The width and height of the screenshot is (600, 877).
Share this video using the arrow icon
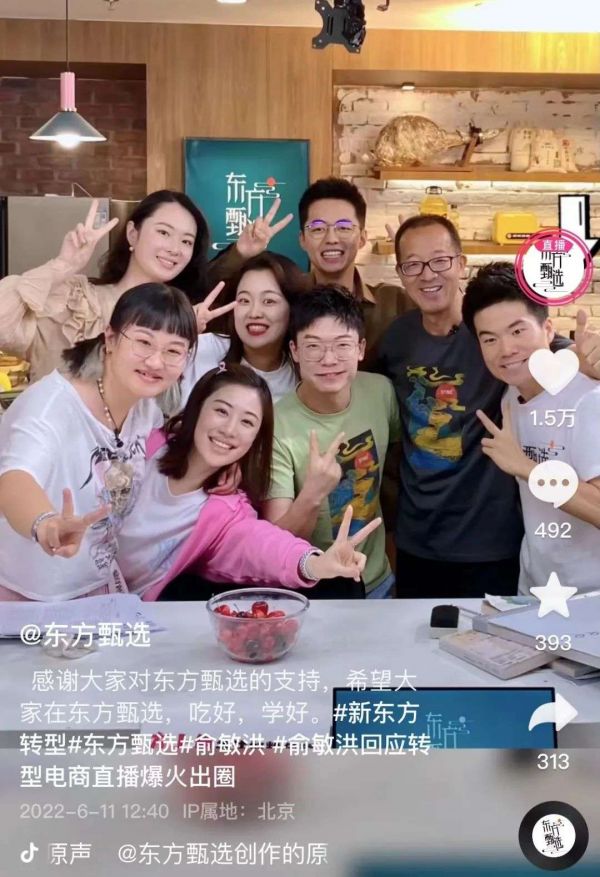[x=553, y=713]
